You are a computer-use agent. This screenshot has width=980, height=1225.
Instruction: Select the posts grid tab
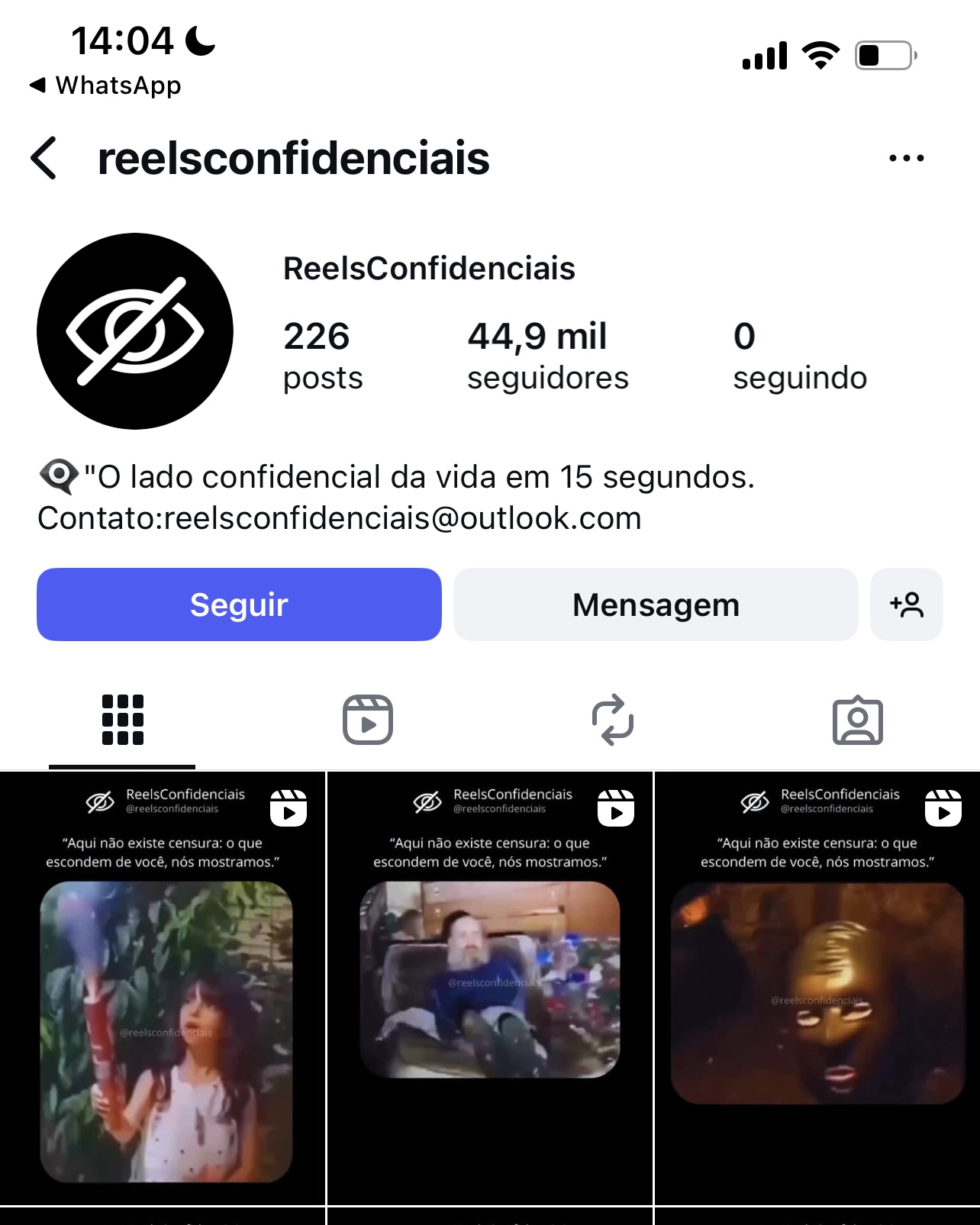(x=123, y=720)
